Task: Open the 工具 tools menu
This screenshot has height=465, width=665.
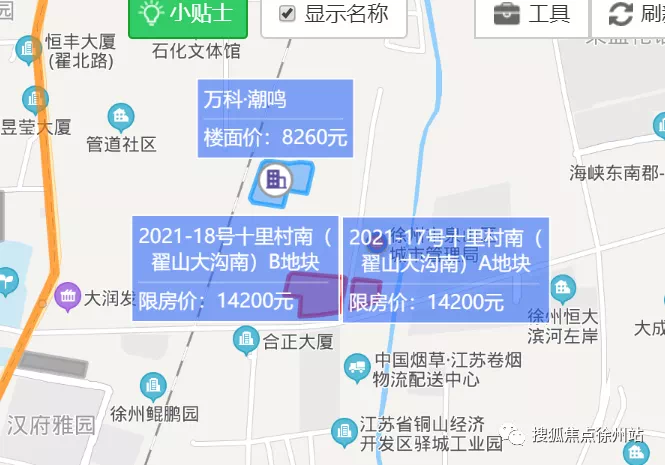Action: tap(532, 14)
